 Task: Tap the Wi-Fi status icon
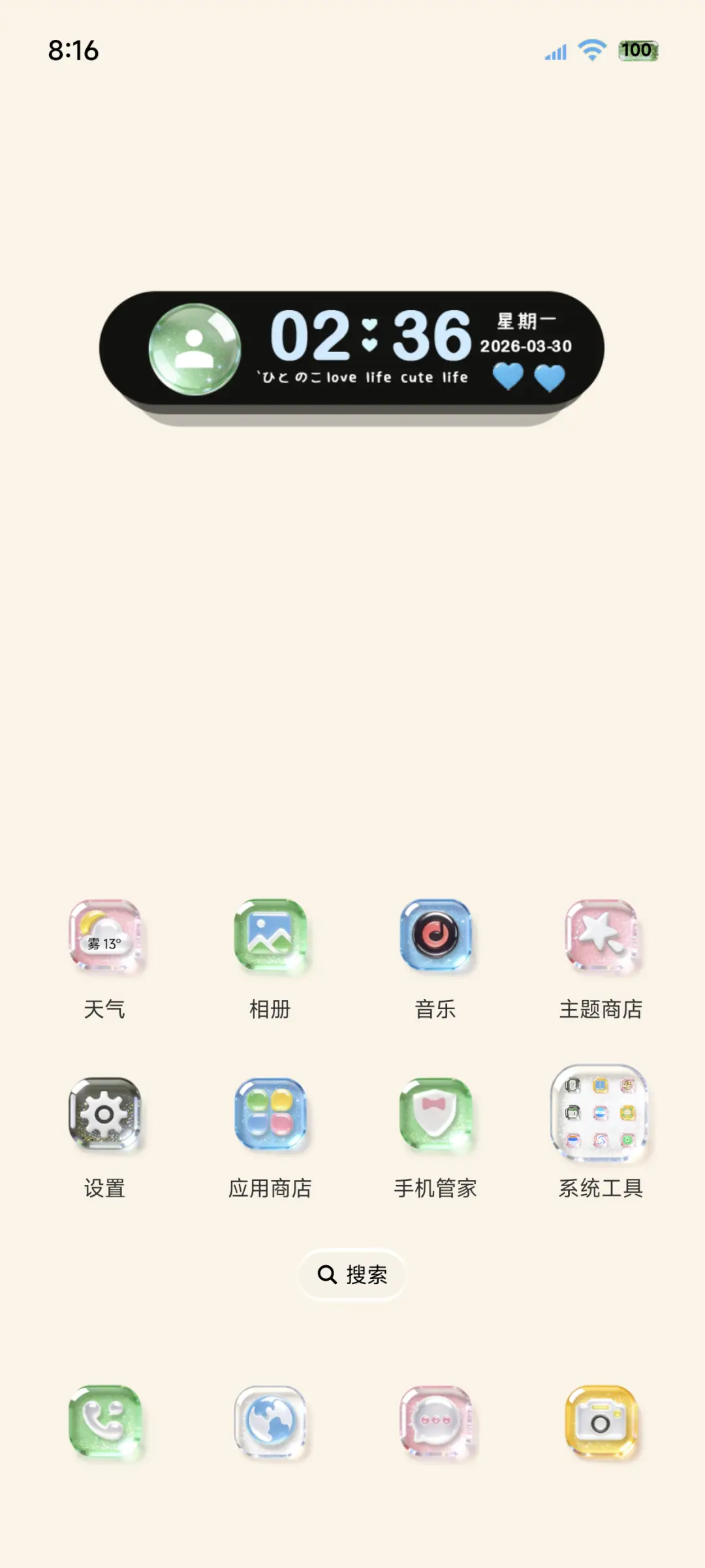(x=591, y=50)
